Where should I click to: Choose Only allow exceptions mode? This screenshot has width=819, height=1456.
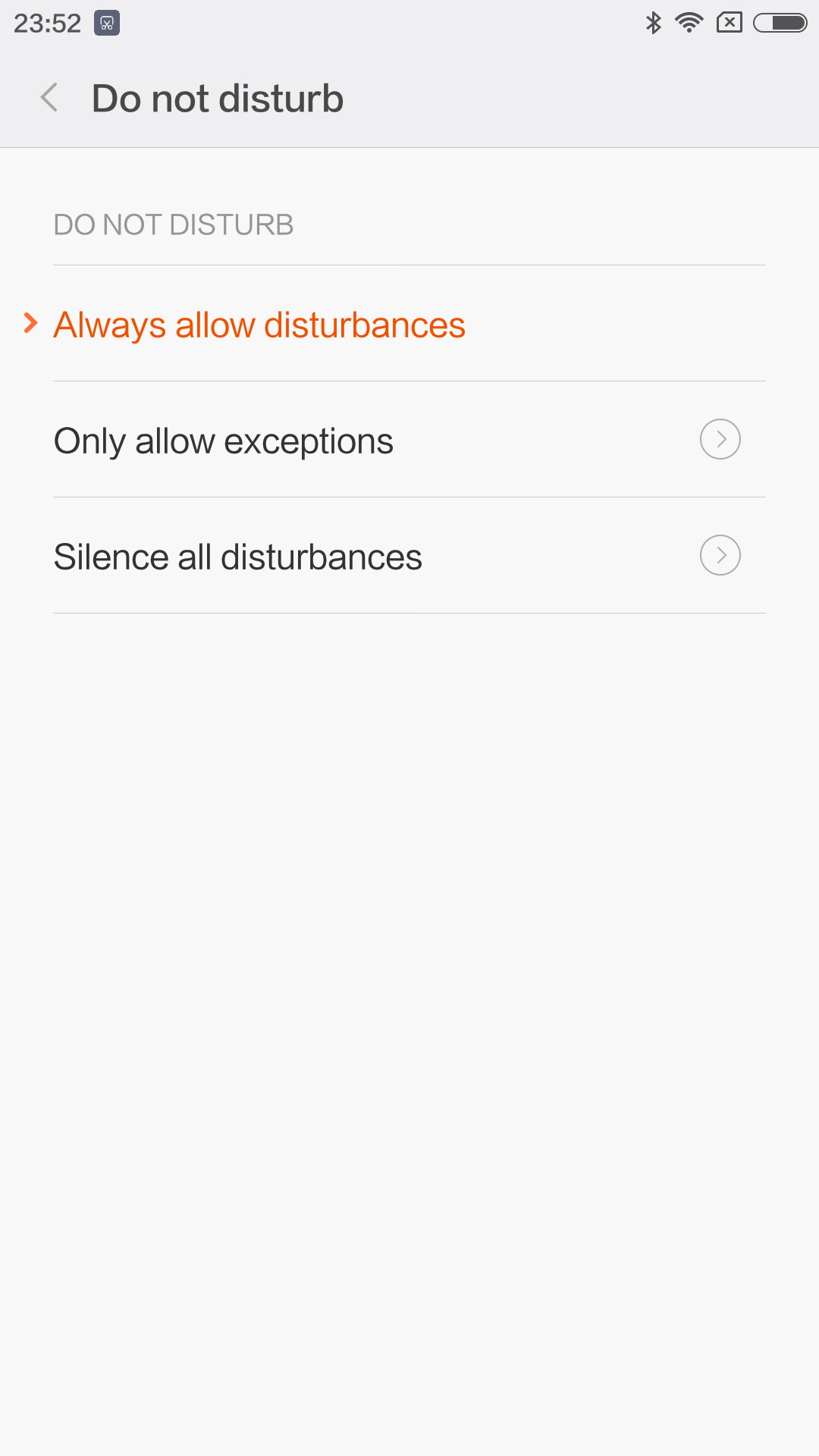point(224,441)
